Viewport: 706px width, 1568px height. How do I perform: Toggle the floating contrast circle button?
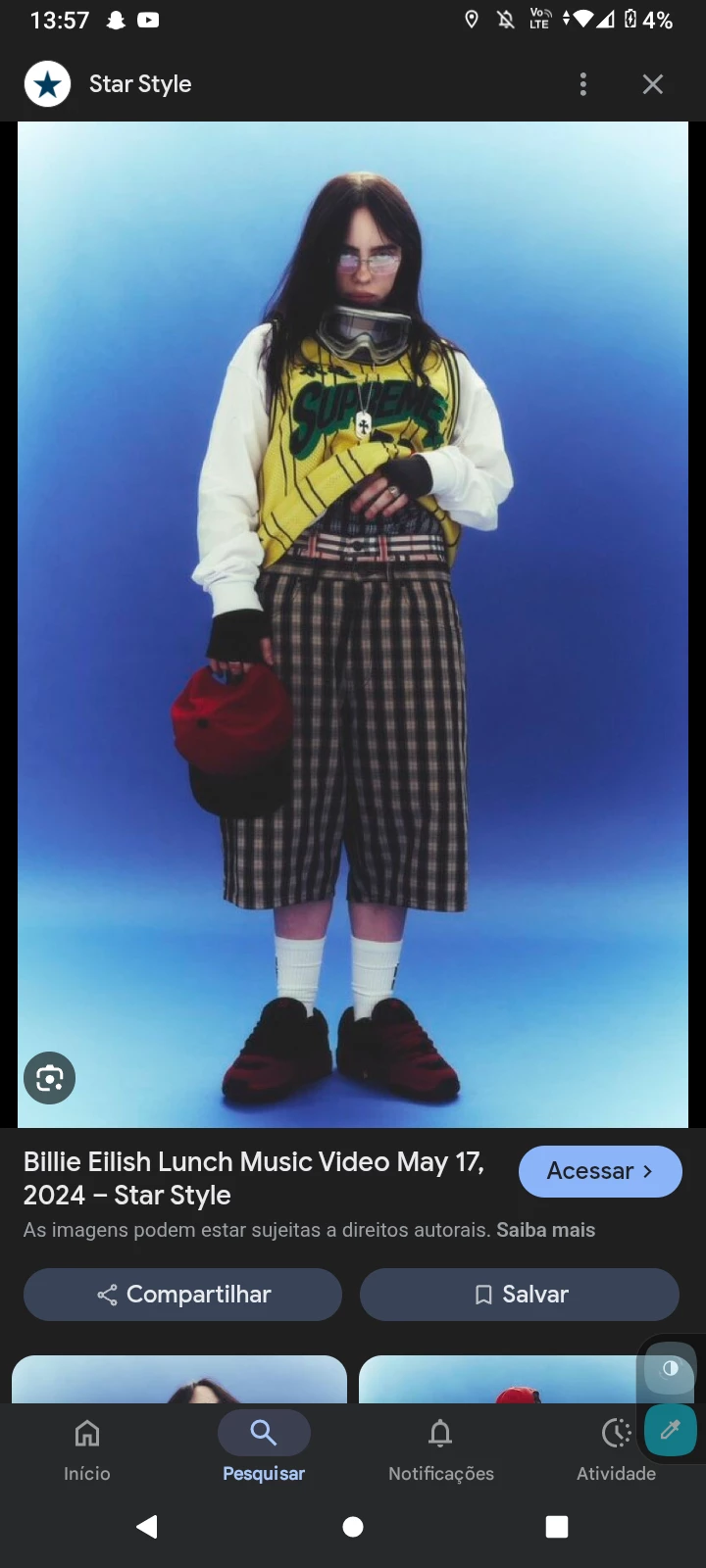click(671, 1368)
